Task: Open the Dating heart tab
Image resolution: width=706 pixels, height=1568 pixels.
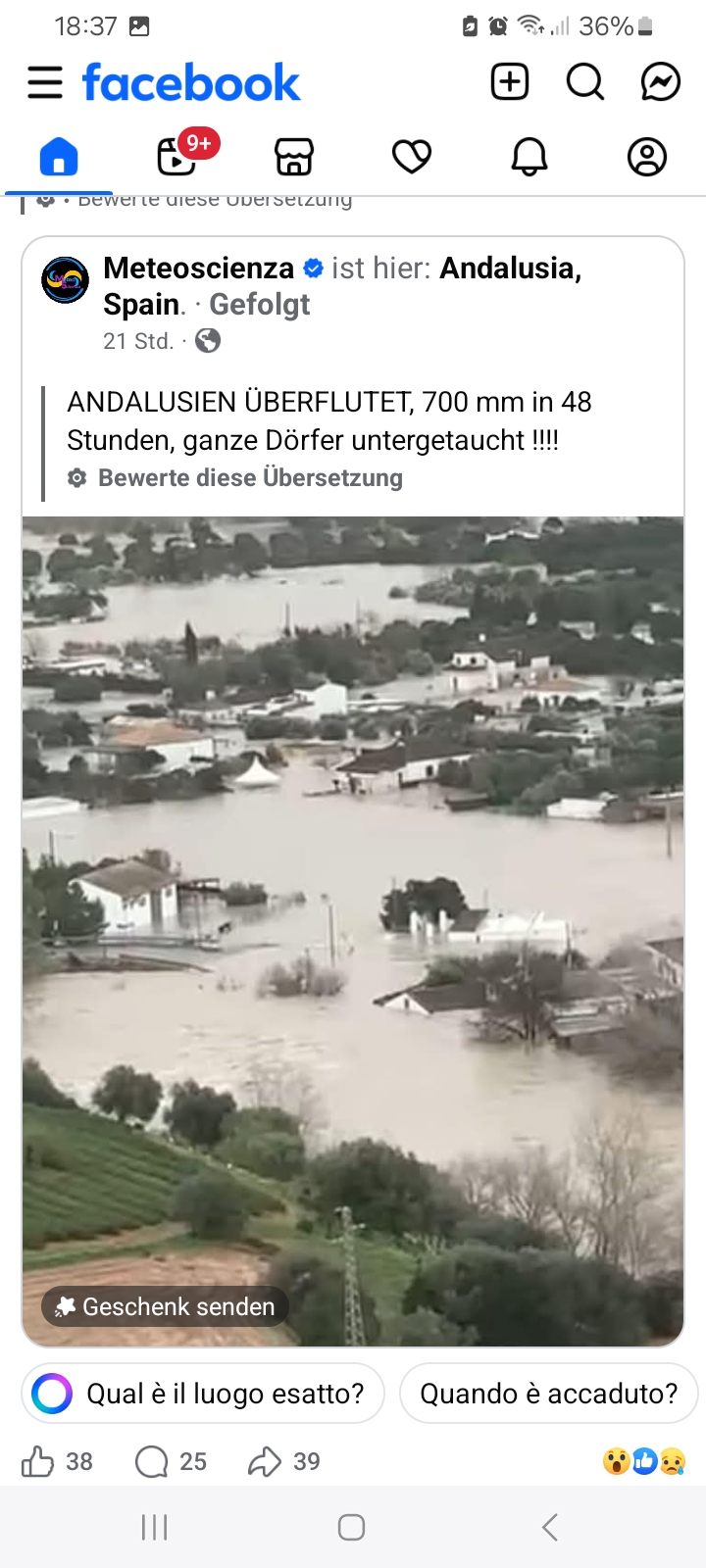Action: click(x=412, y=157)
